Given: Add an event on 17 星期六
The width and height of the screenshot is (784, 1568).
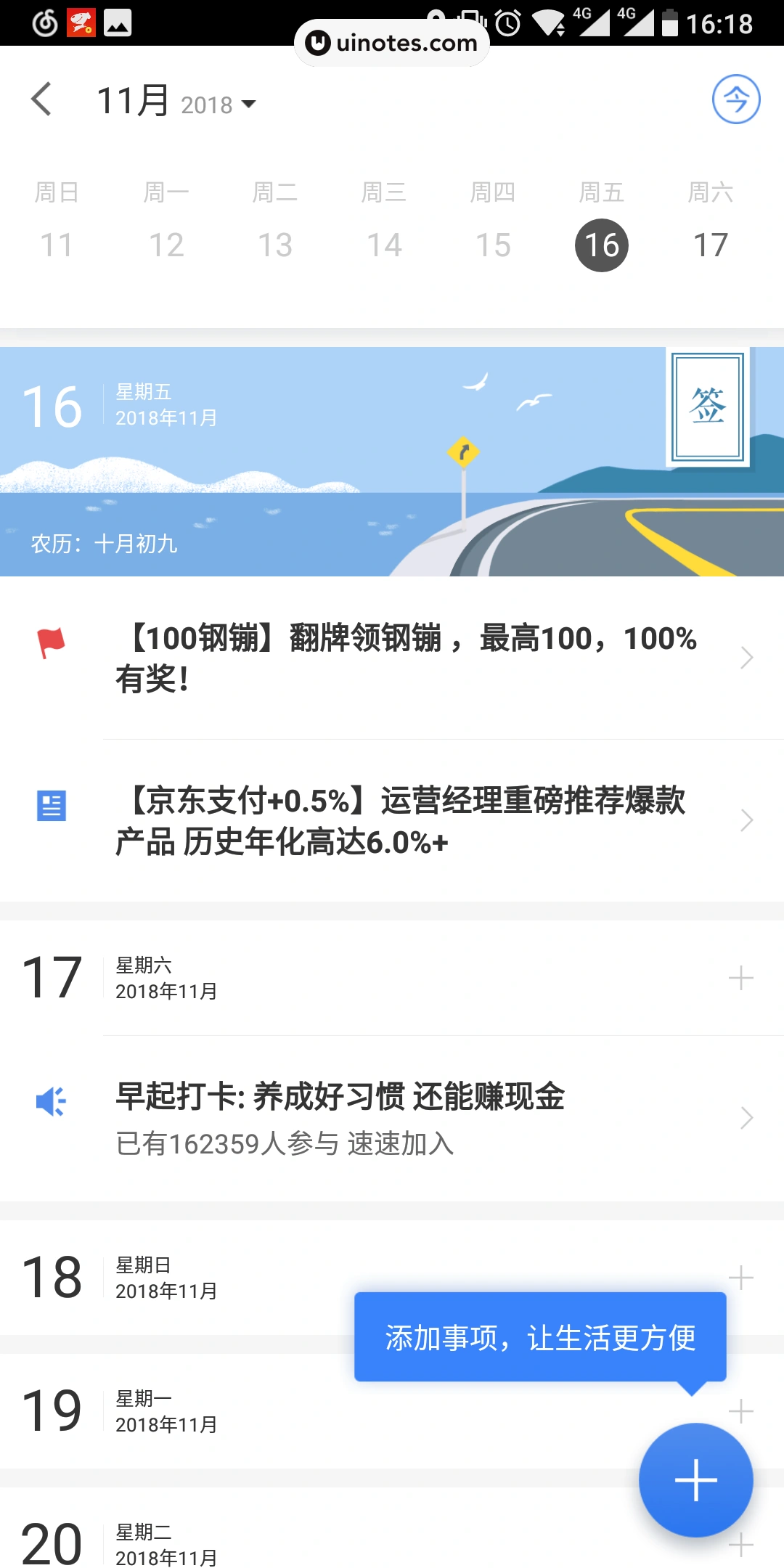Looking at the screenshot, I should point(740,978).
